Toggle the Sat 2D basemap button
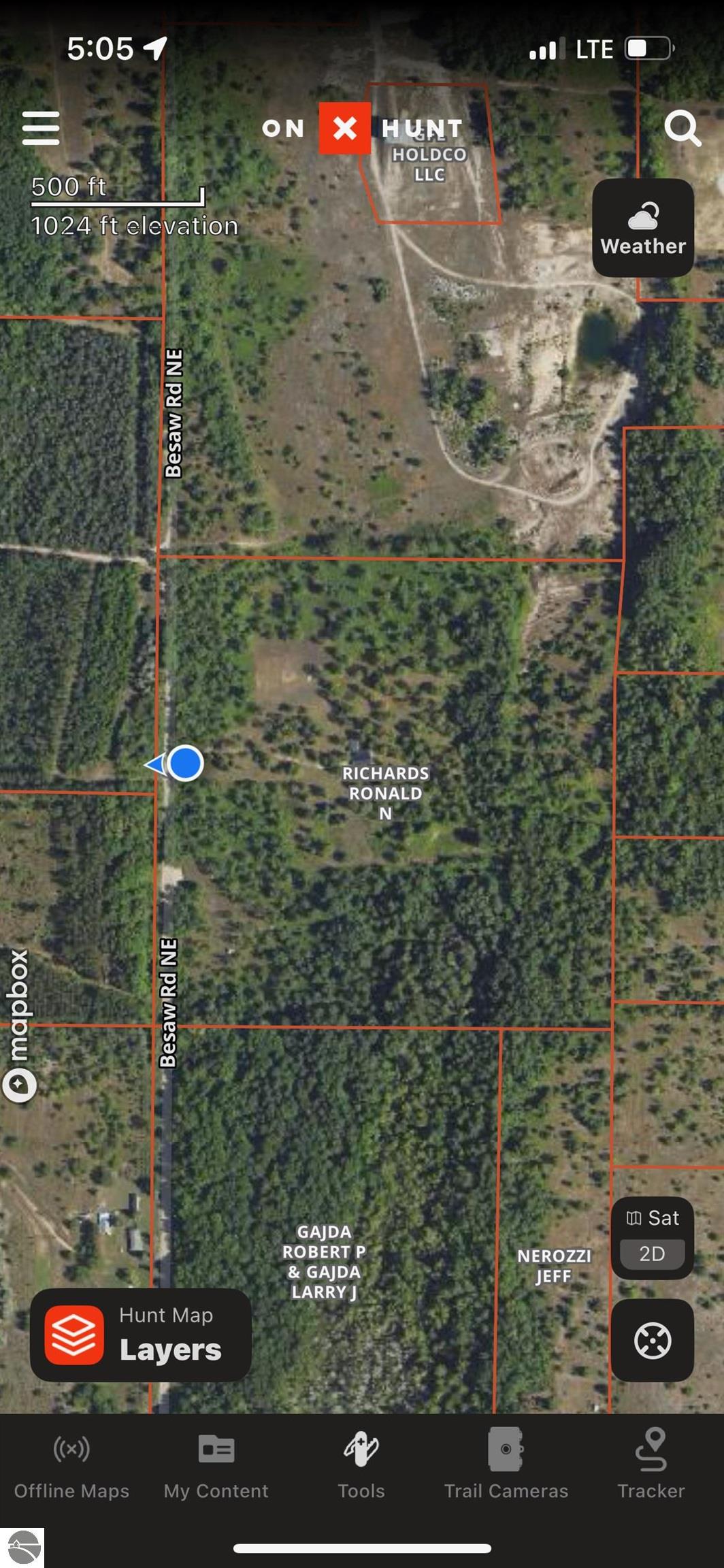The height and width of the screenshot is (1568, 724). pyautogui.click(x=652, y=1237)
